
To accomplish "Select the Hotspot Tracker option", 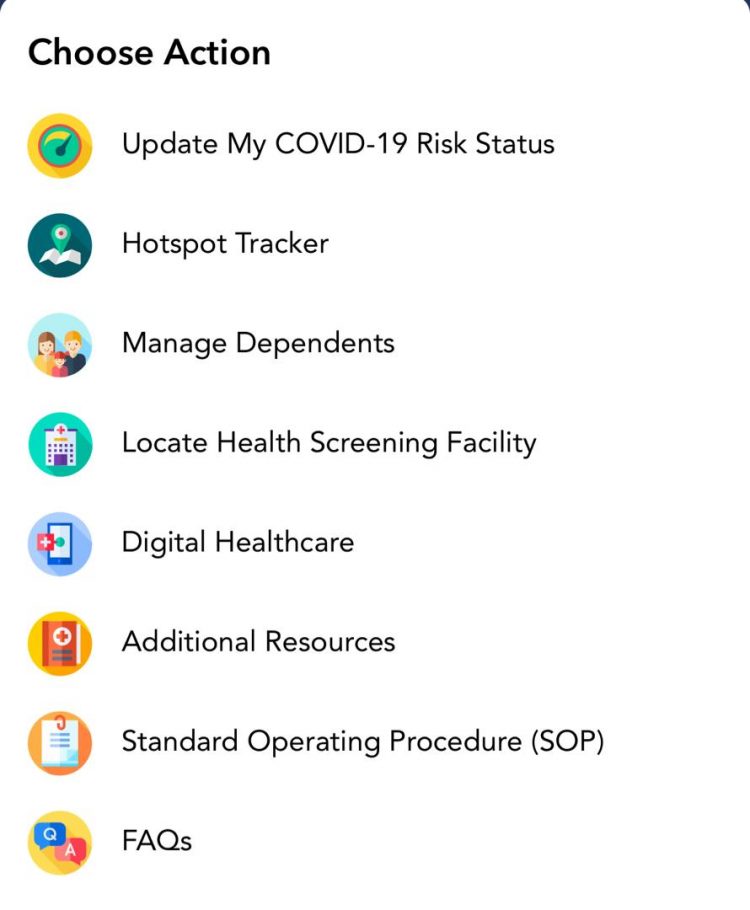I will [x=225, y=244].
